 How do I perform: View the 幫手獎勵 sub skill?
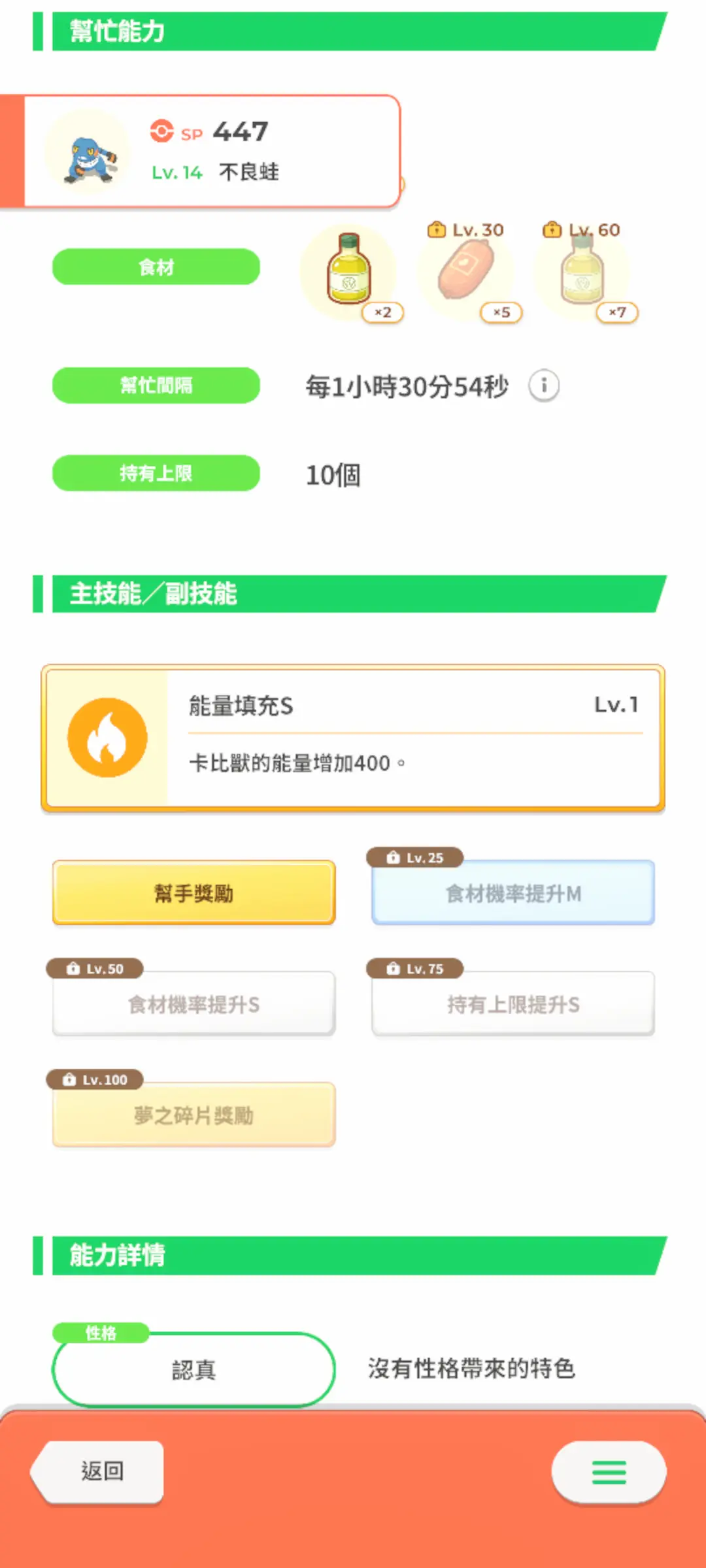coord(194,892)
